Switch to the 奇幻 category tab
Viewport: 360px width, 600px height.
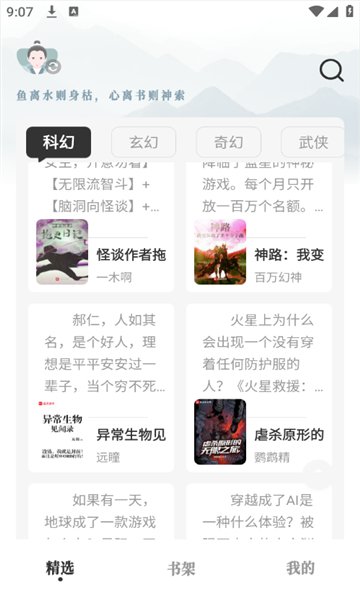[x=228, y=142]
